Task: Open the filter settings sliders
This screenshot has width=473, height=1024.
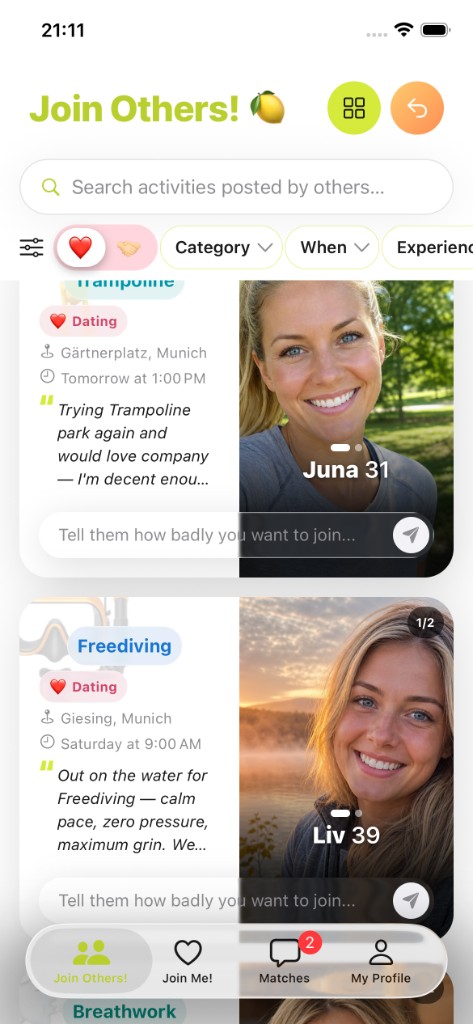Action: (x=31, y=248)
